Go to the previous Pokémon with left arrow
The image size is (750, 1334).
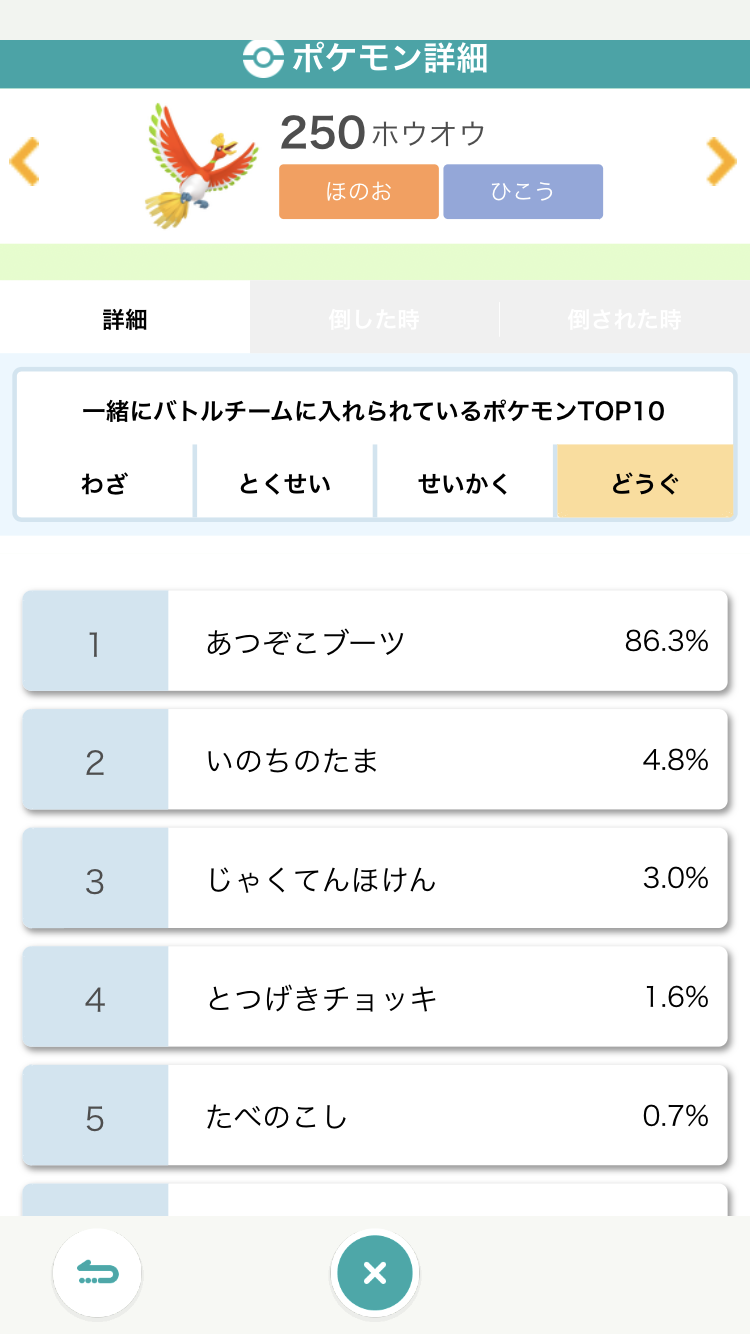pyautogui.click(x=24, y=162)
